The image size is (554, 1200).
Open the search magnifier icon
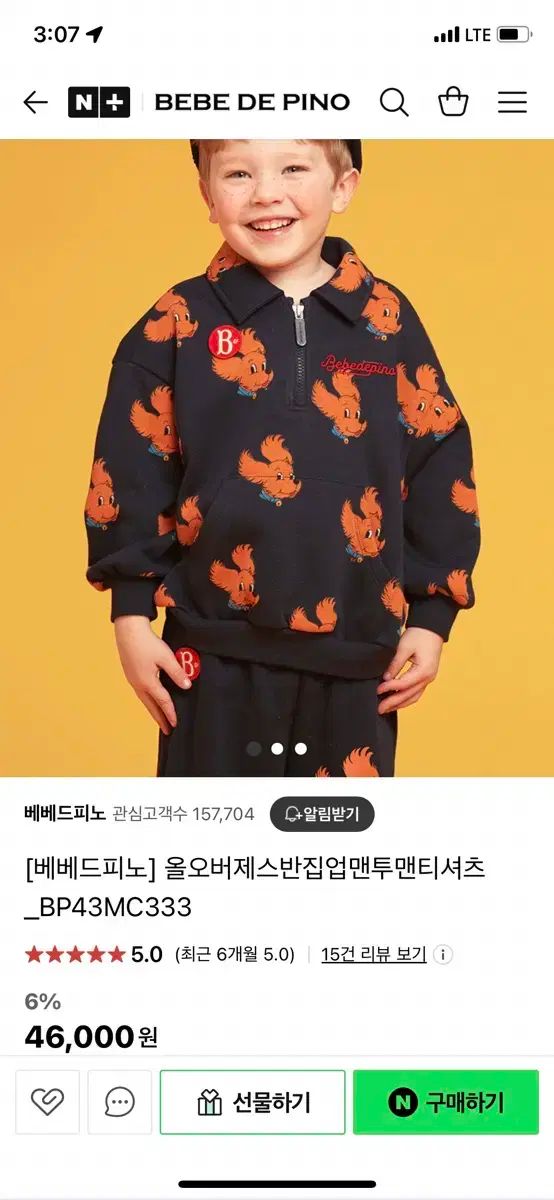[394, 102]
